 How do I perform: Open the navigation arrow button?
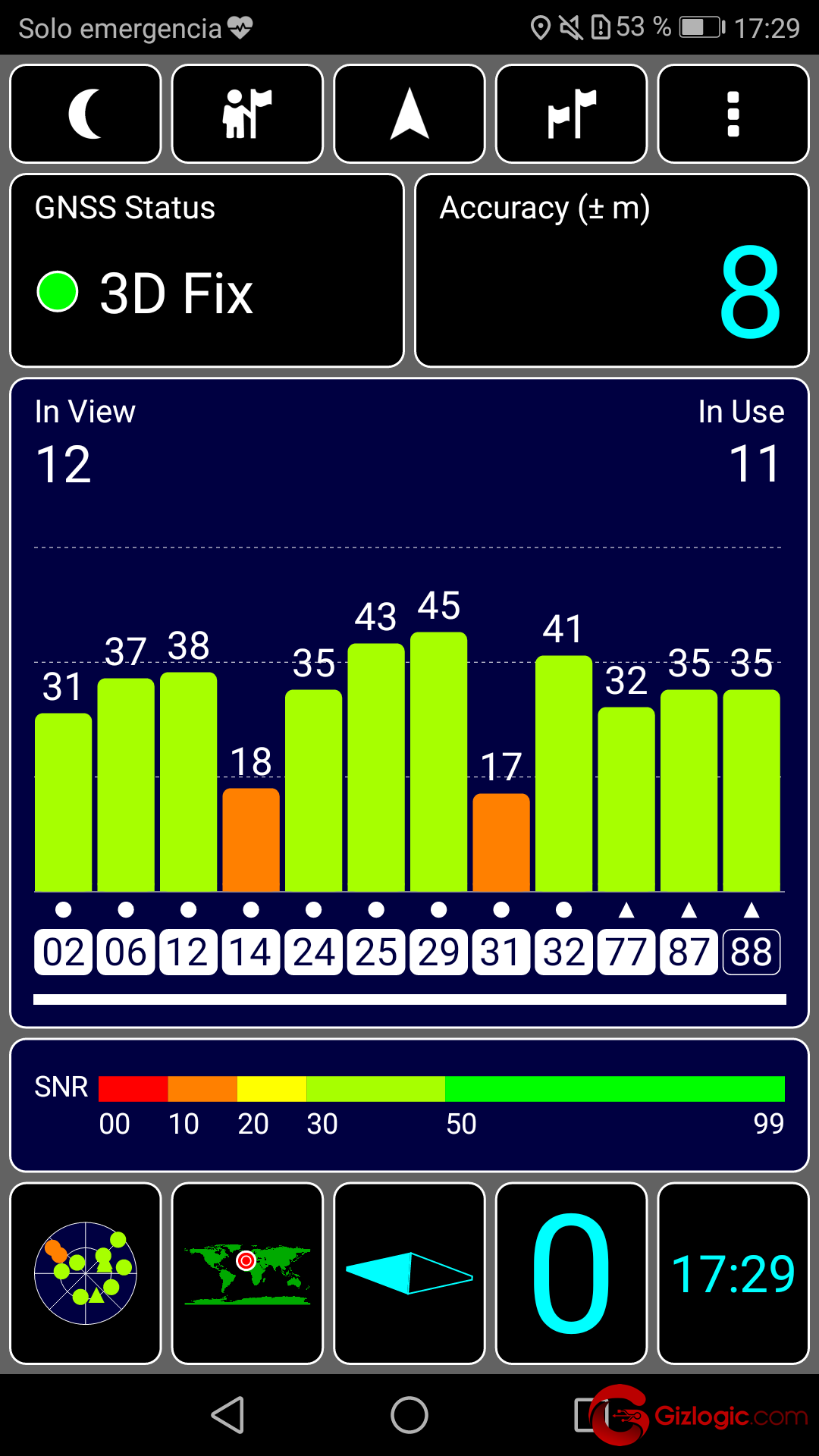pos(409,114)
